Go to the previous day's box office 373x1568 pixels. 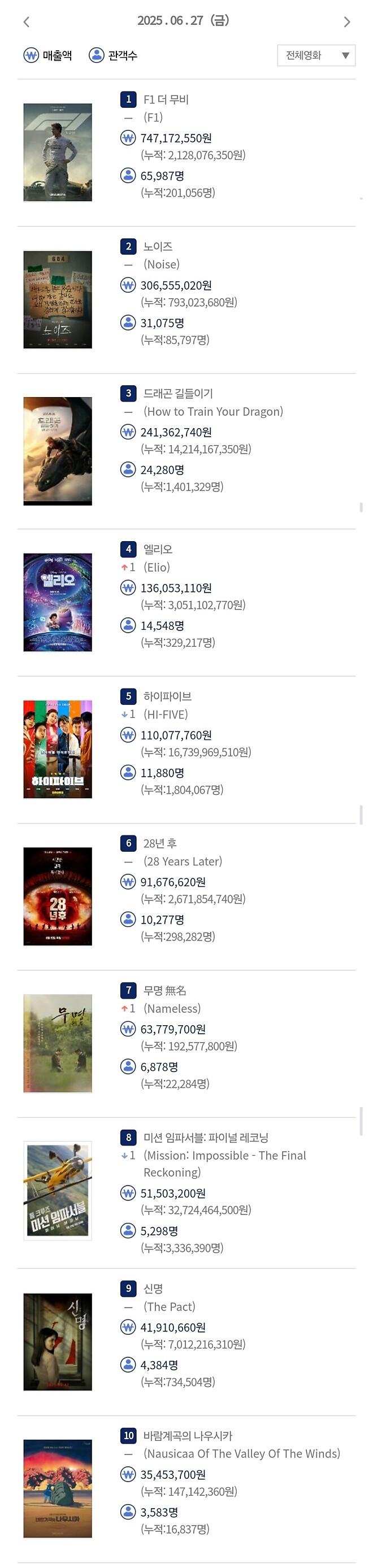click(x=26, y=22)
